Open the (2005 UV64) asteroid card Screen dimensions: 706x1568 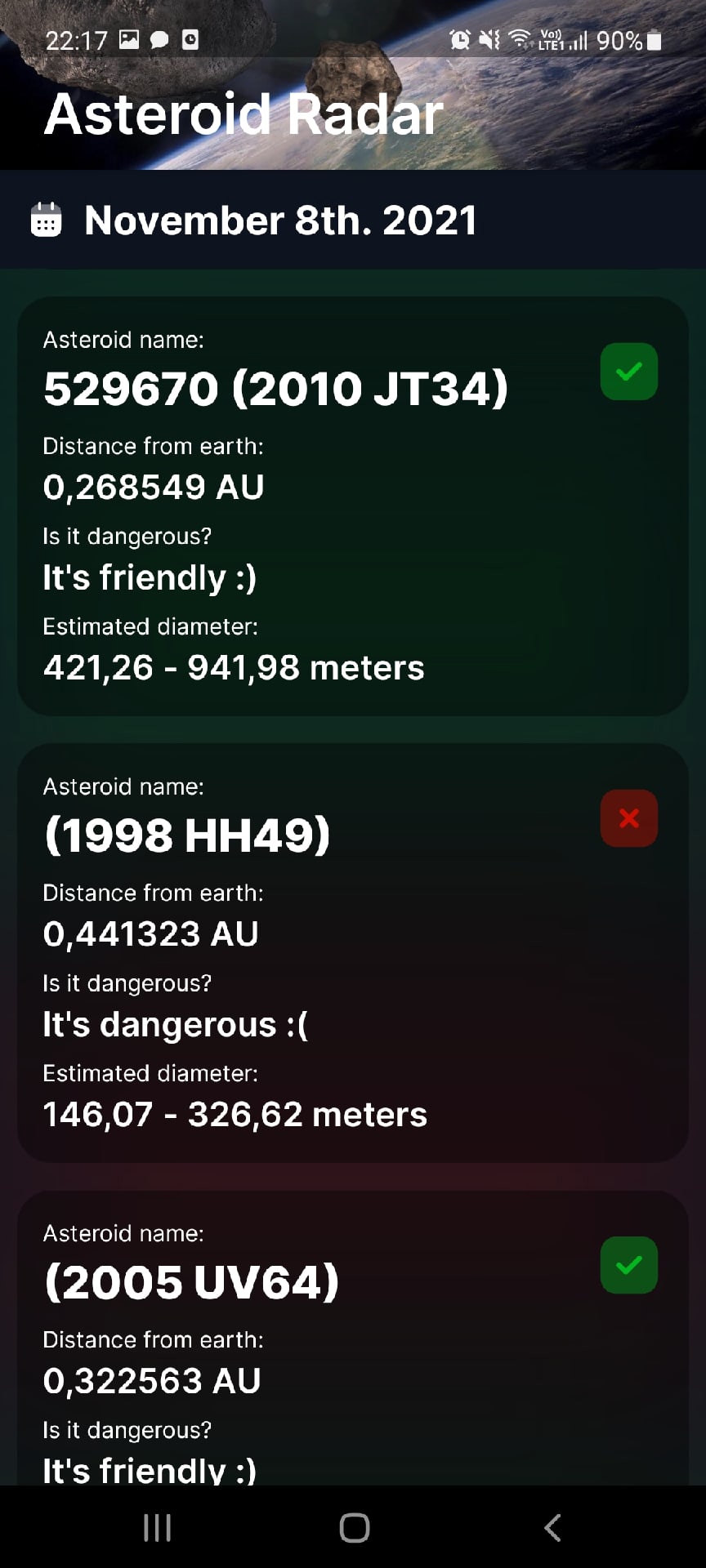(x=351, y=1339)
